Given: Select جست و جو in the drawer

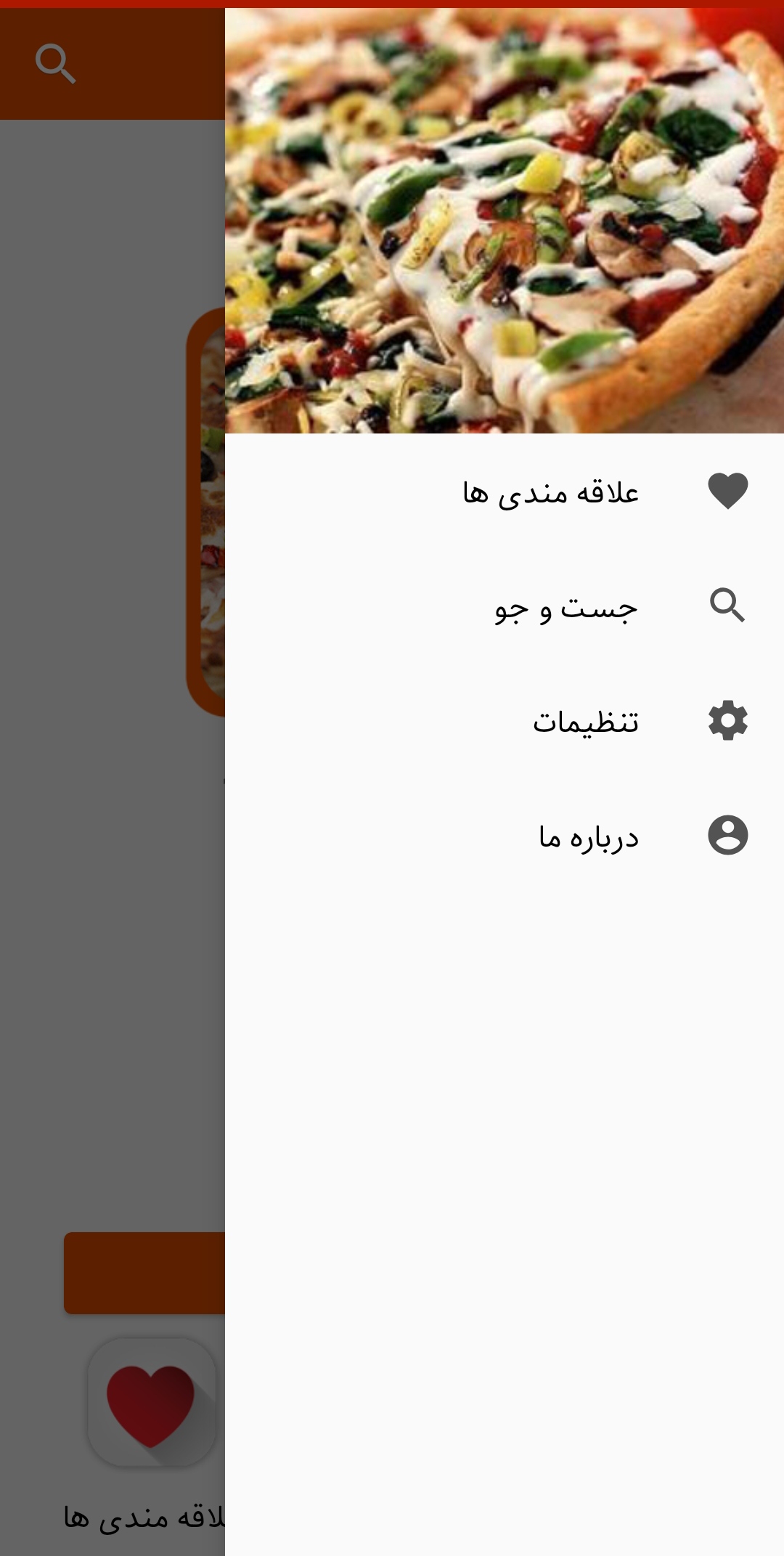Looking at the screenshot, I should pos(565,607).
